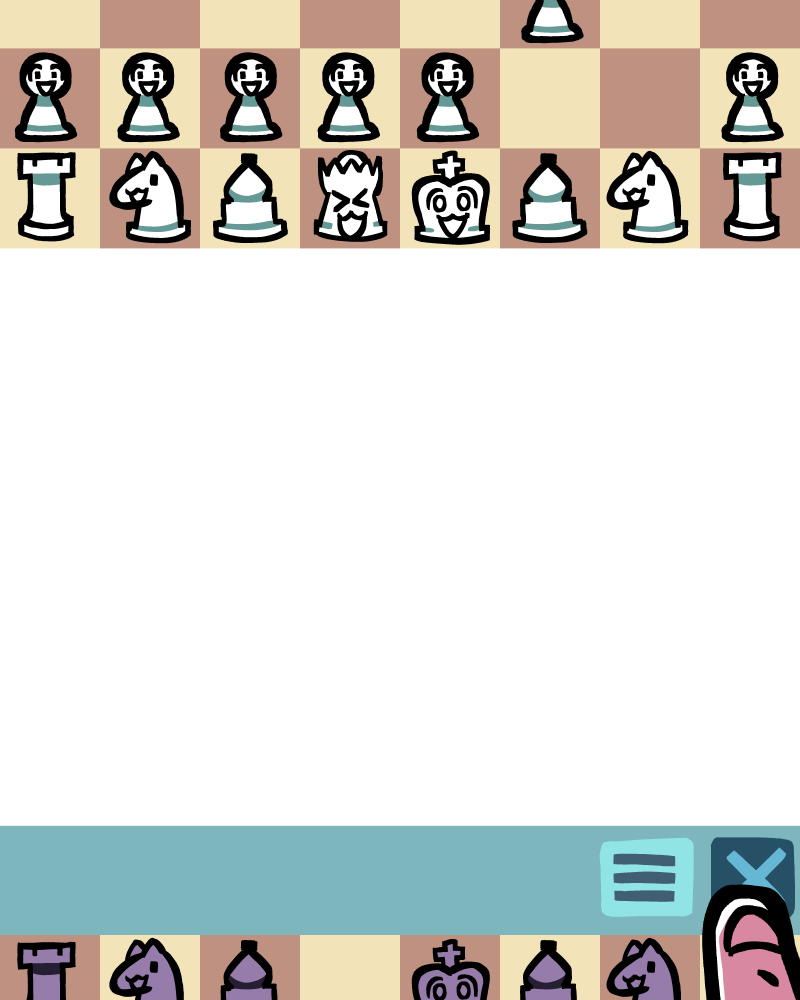Open the hamburger menu button

click(646, 878)
